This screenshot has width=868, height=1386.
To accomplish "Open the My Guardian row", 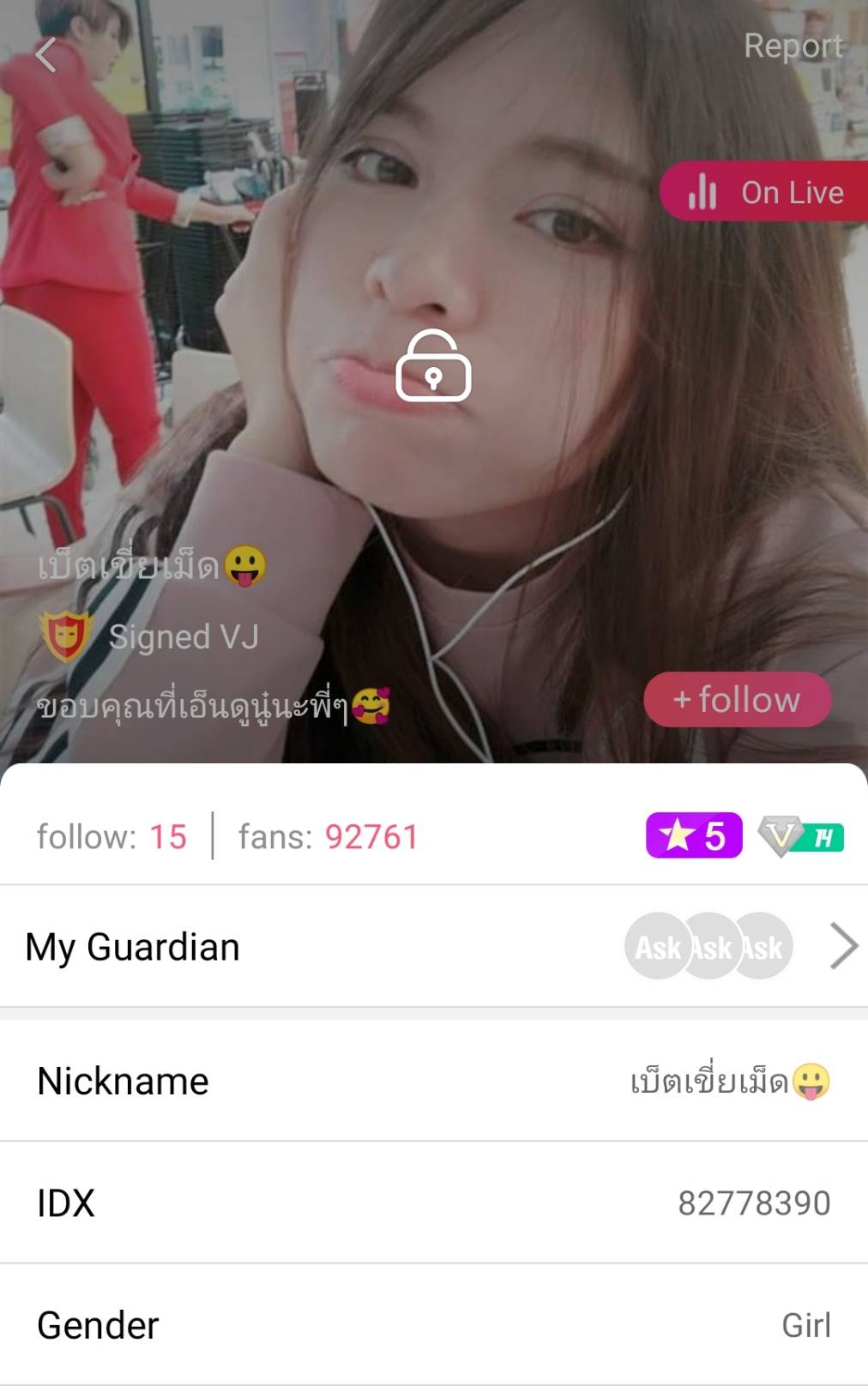I will [x=433, y=947].
